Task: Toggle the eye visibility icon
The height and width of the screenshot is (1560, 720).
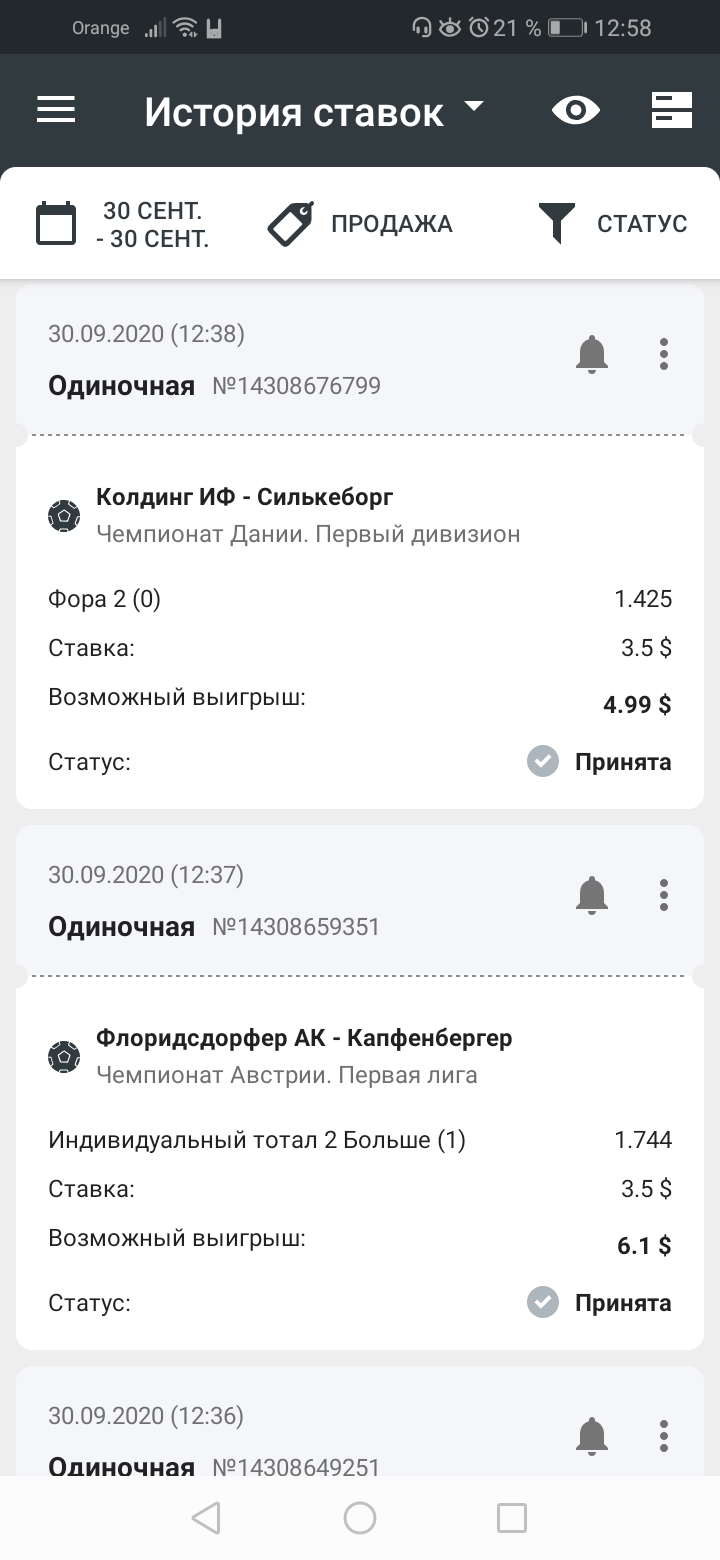Action: (576, 110)
